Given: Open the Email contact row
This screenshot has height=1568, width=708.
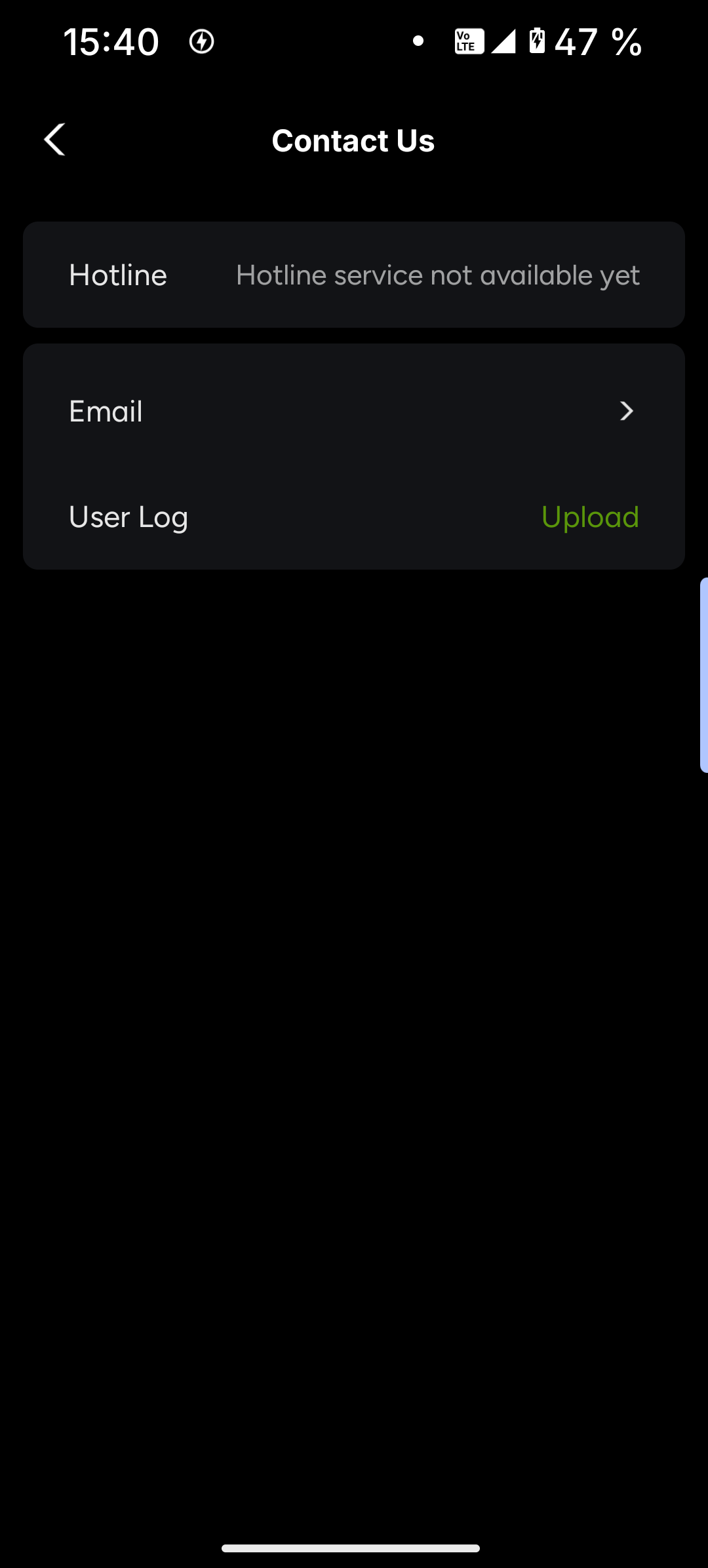Looking at the screenshot, I should [354, 412].
